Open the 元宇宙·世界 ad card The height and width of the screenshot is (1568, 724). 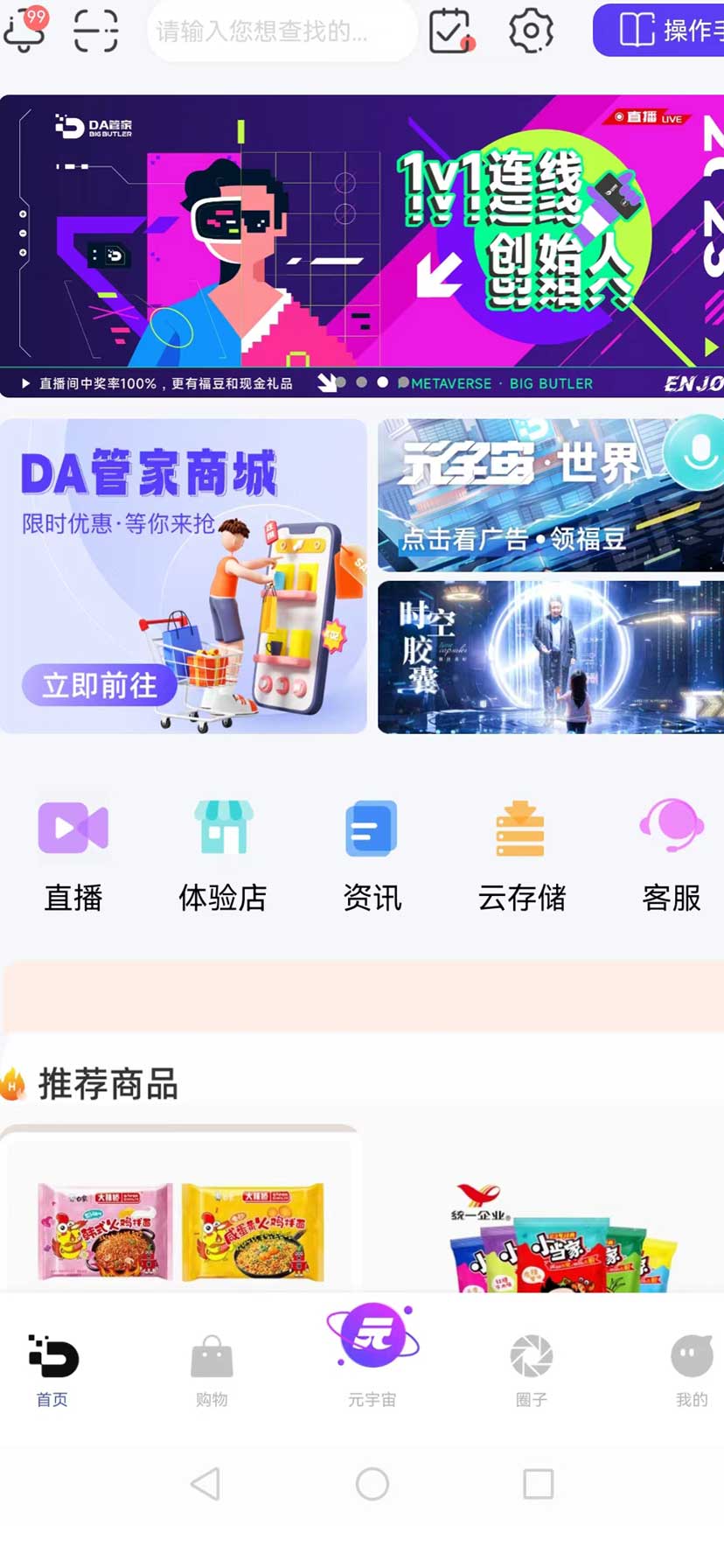[551, 495]
